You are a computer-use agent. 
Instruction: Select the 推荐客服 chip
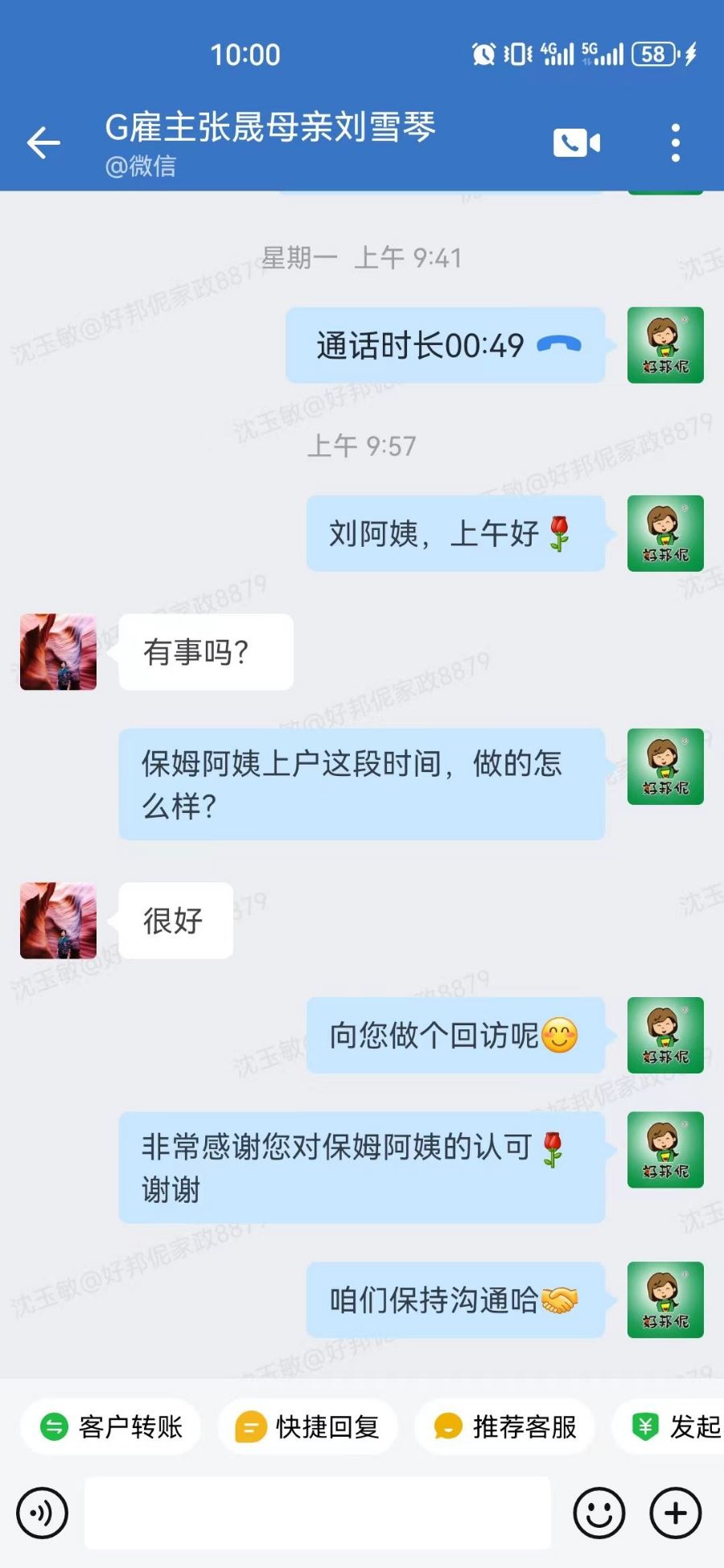click(x=504, y=1426)
